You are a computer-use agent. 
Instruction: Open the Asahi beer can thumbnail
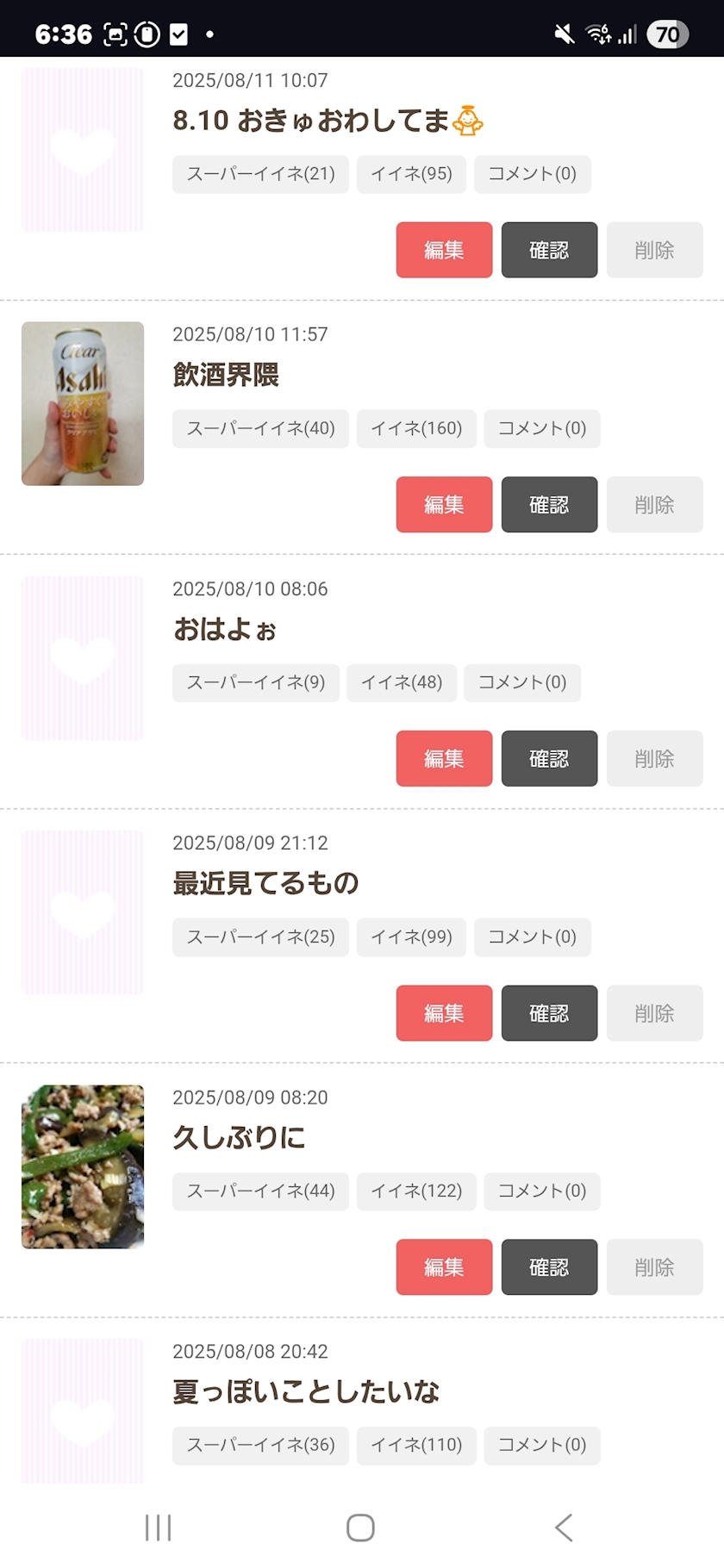83,403
